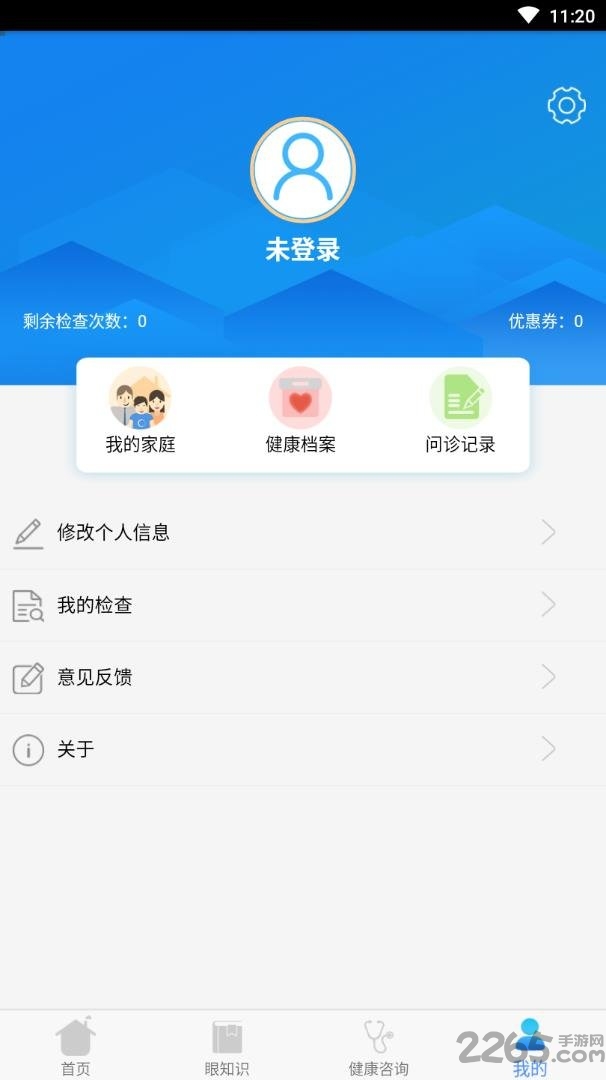This screenshot has width=606, height=1080.
Task: Open 问诊记录 shortcut
Action: 460,411
